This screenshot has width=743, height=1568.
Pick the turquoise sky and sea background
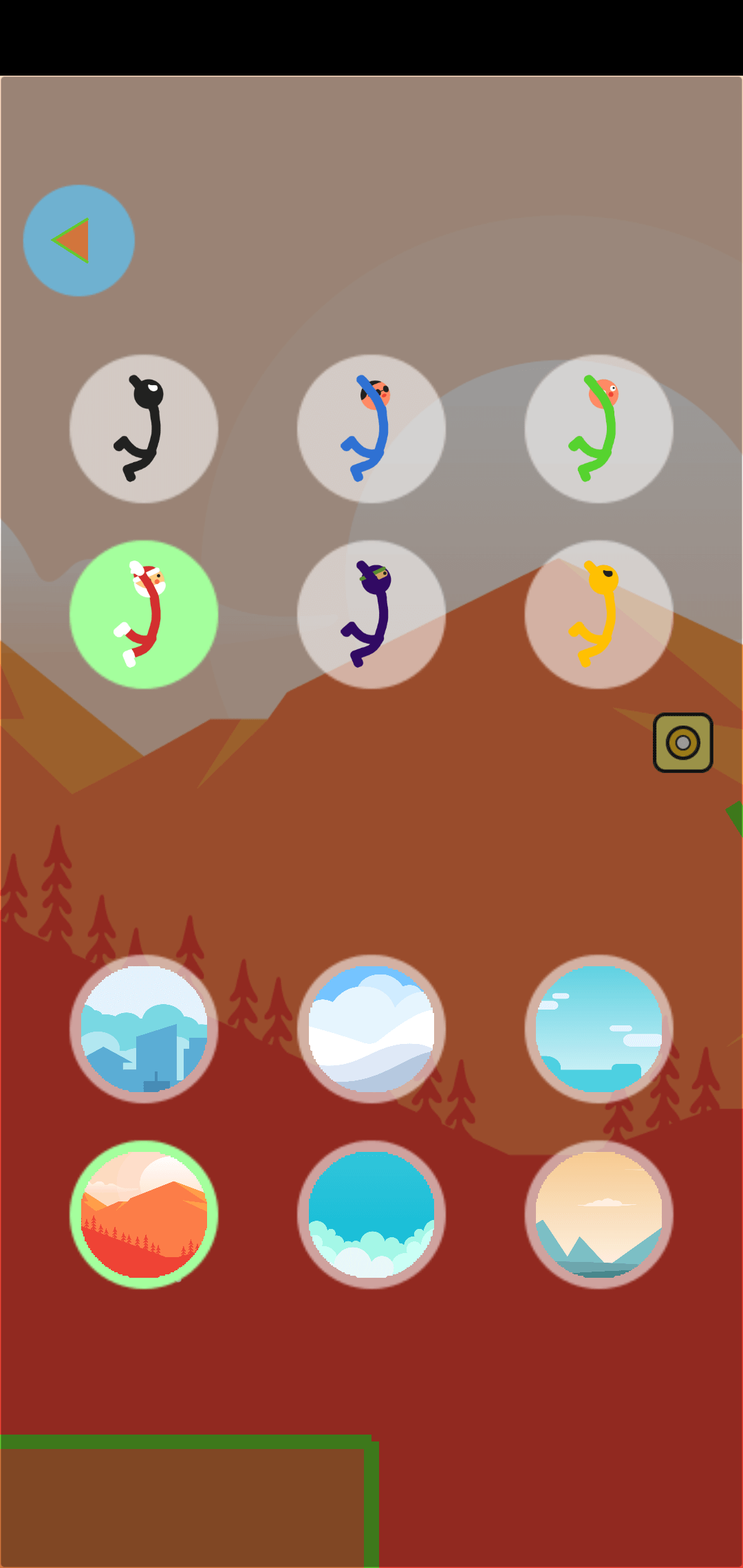point(599,1029)
